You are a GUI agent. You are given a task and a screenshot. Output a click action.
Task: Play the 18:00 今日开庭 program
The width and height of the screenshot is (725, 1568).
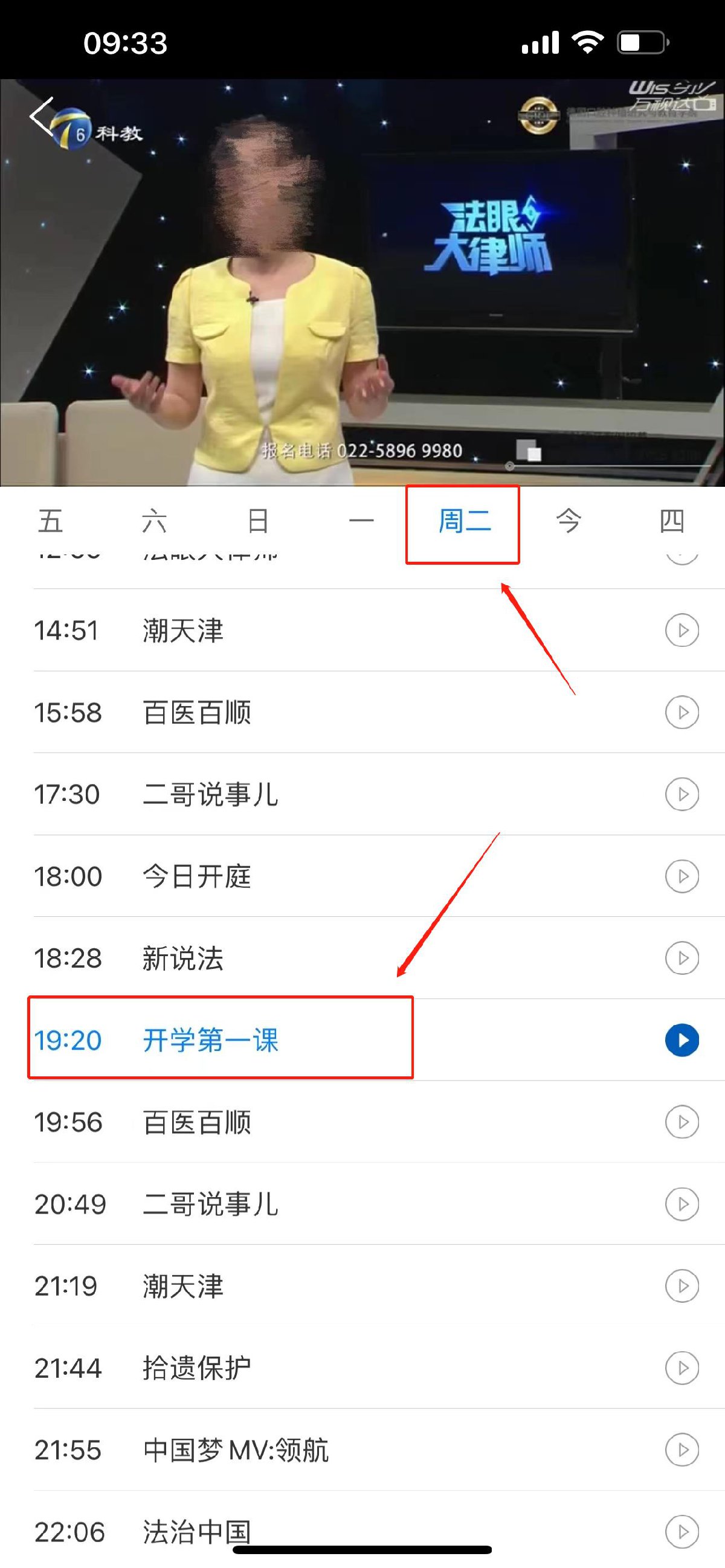(x=681, y=876)
